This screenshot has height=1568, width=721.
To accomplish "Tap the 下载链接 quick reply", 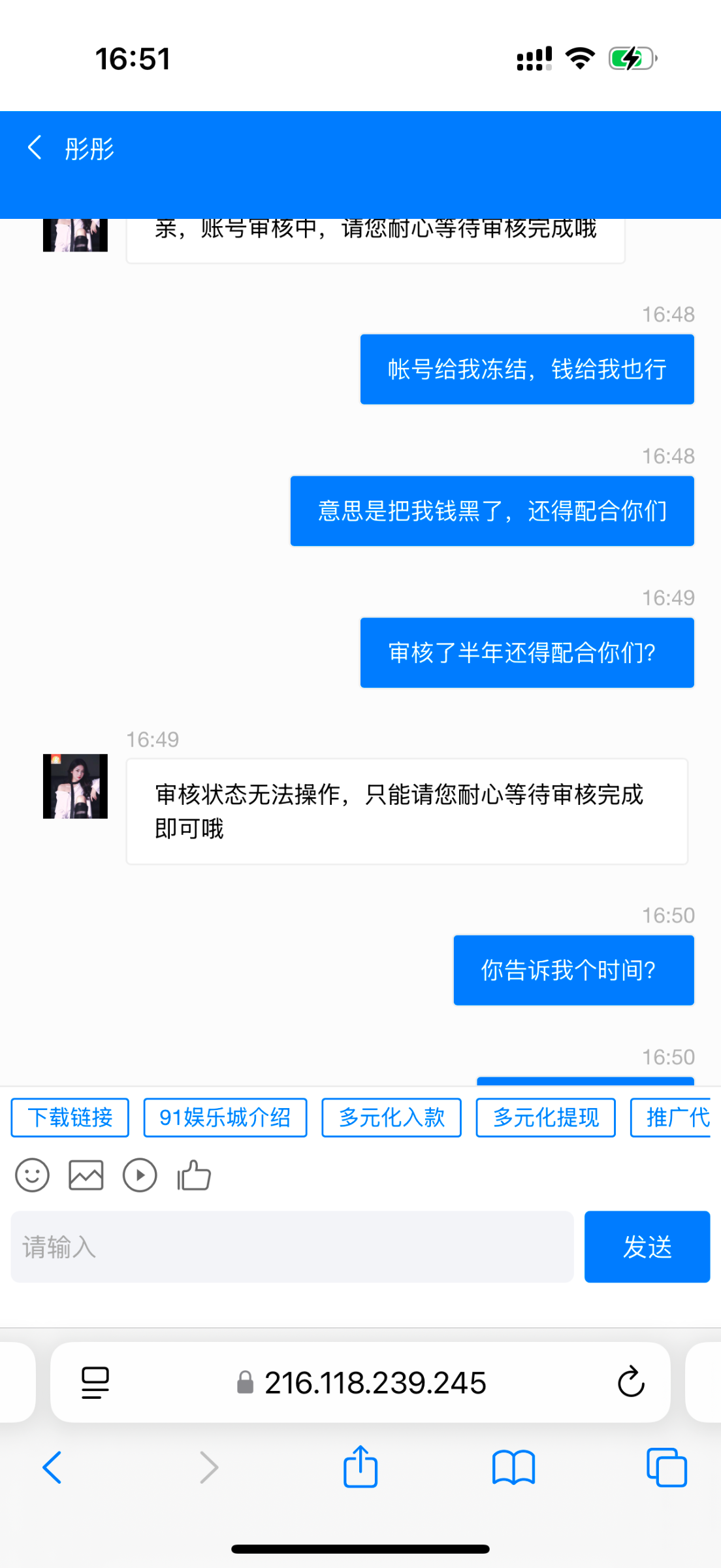I will coord(69,1117).
